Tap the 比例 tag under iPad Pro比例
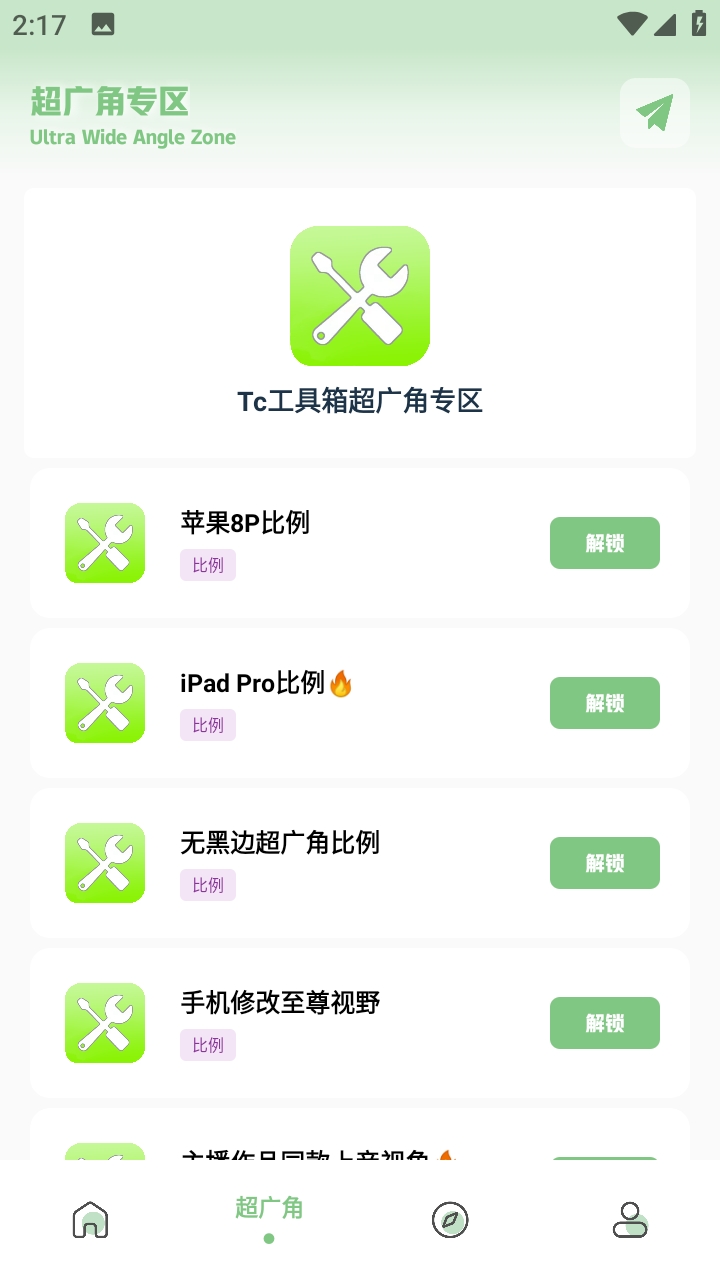 tap(207, 725)
